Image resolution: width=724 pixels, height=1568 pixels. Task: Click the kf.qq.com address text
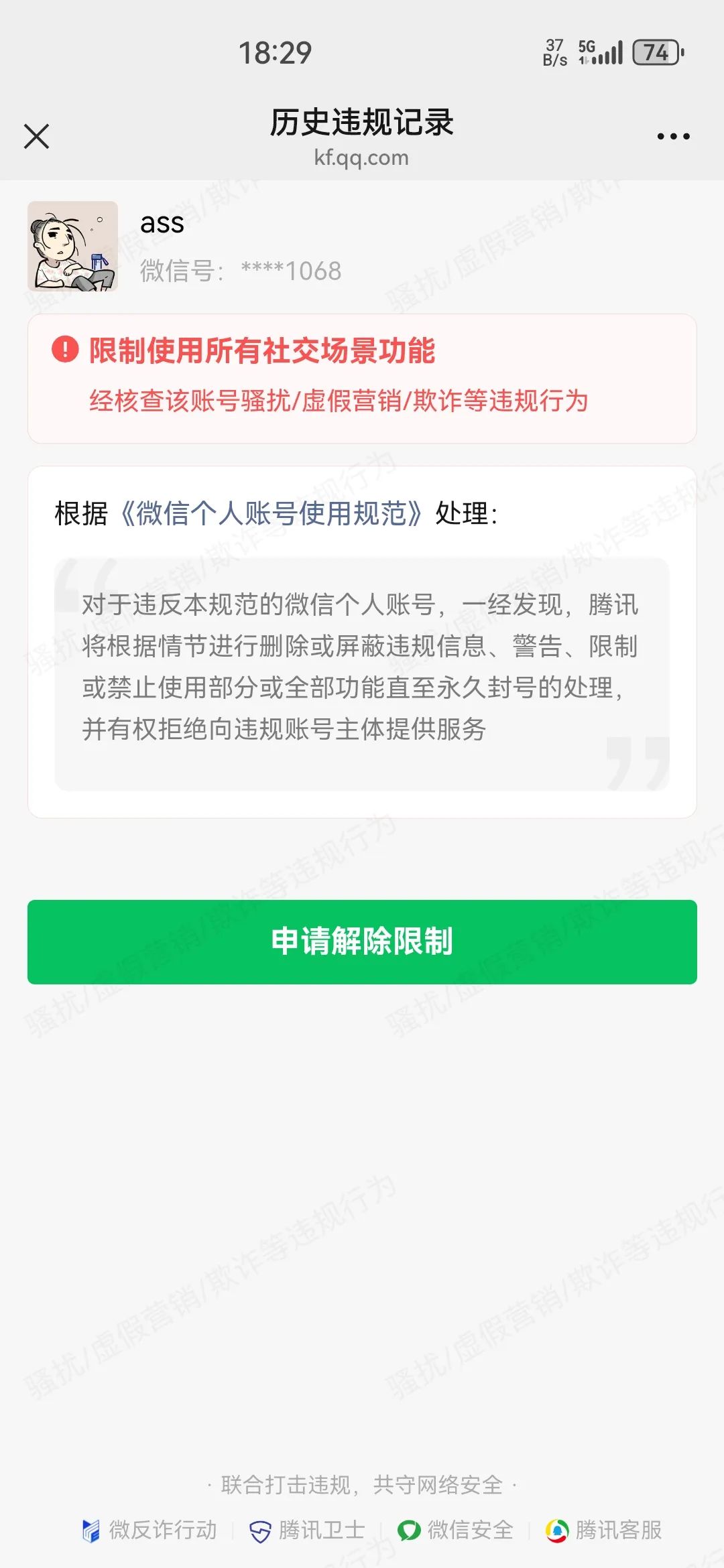[x=361, y=157]
